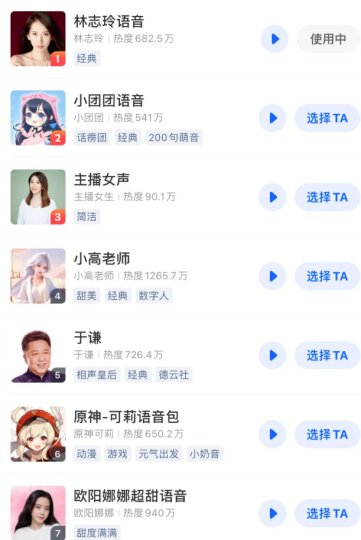
Task: Play preview of 小团团语音
Action: coord(273,118)
